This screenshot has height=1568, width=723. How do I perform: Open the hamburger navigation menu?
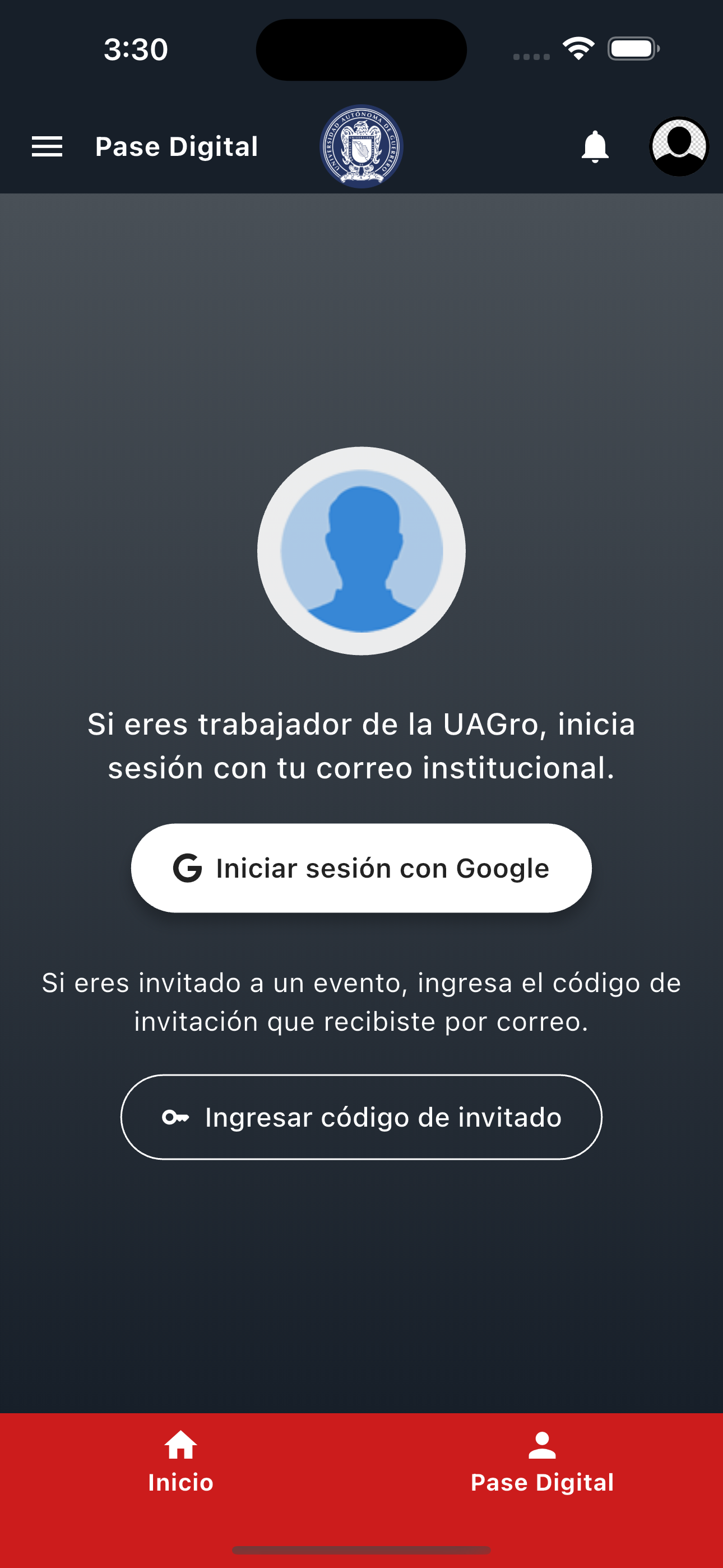tap(47, 147)
